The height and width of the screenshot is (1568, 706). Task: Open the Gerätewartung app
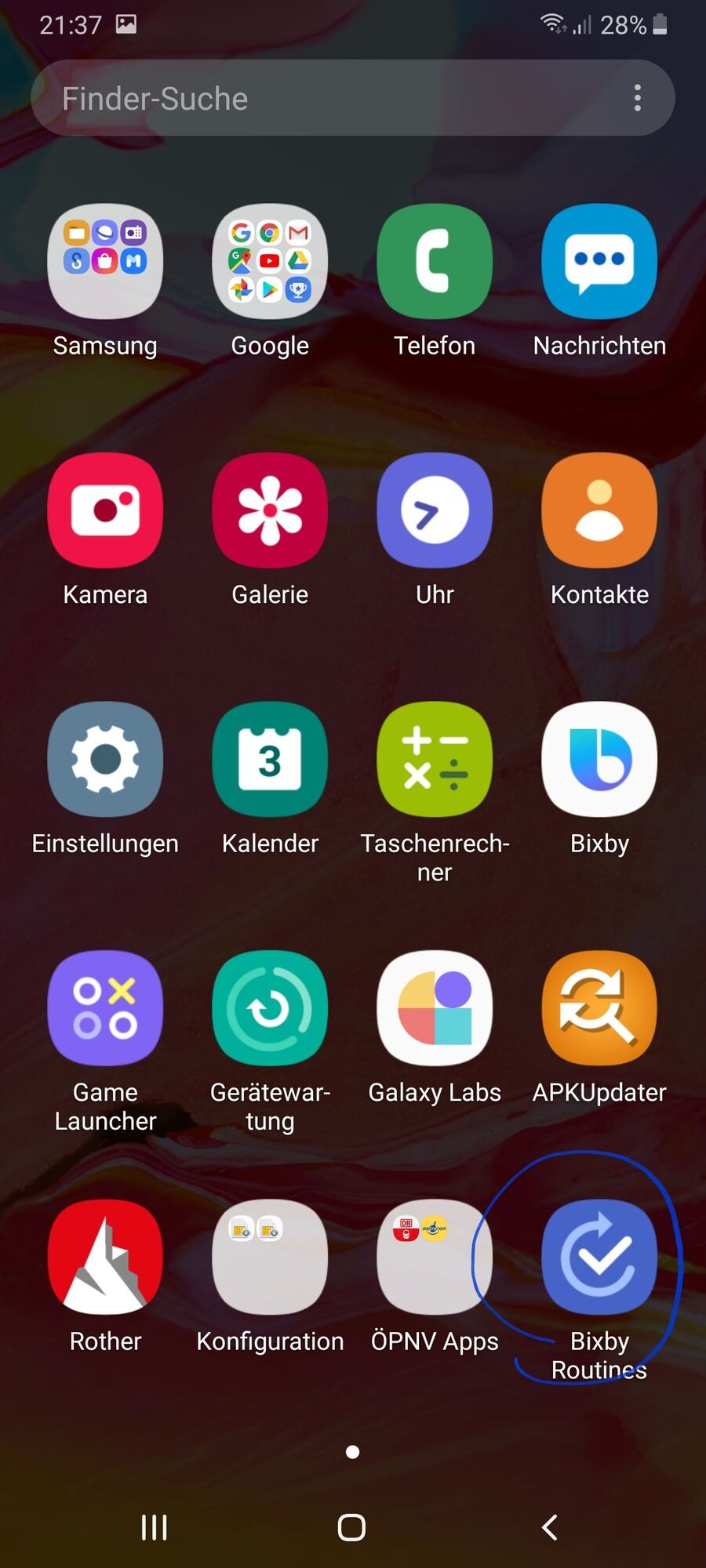pos(270,1008)
